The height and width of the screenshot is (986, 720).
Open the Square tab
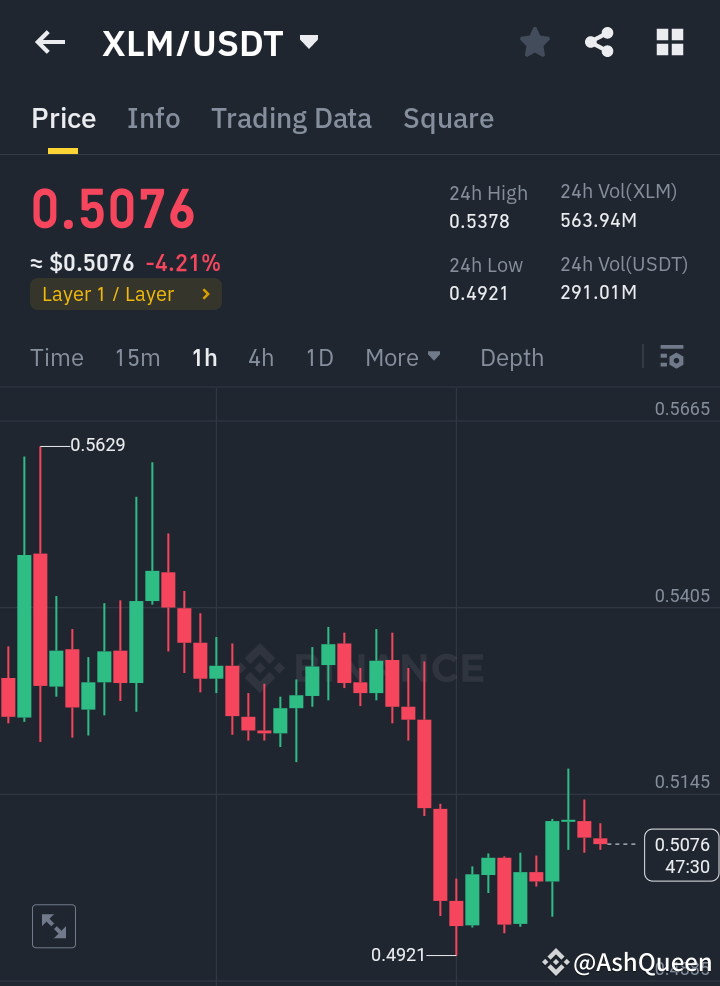coord(448,118)
